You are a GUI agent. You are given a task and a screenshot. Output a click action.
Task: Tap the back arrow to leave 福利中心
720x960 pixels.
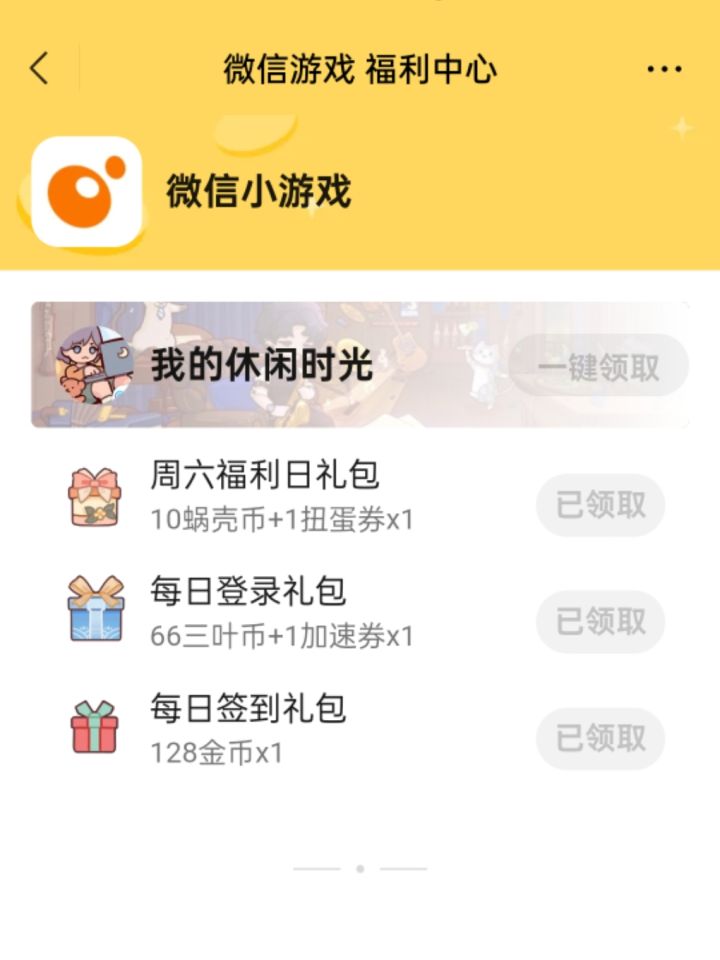click(x=38, y=67)
